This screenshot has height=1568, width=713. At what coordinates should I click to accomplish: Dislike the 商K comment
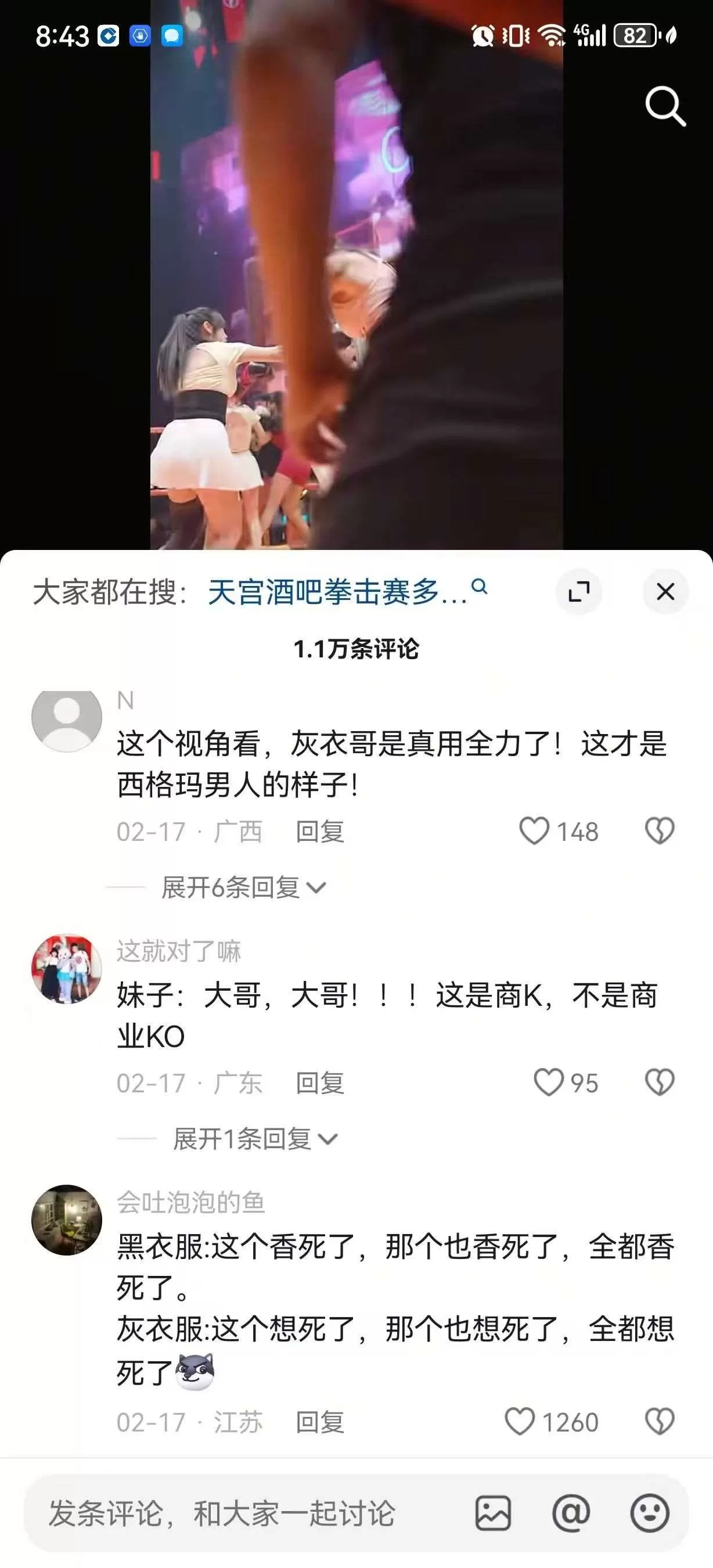(x=660, y=1083)
